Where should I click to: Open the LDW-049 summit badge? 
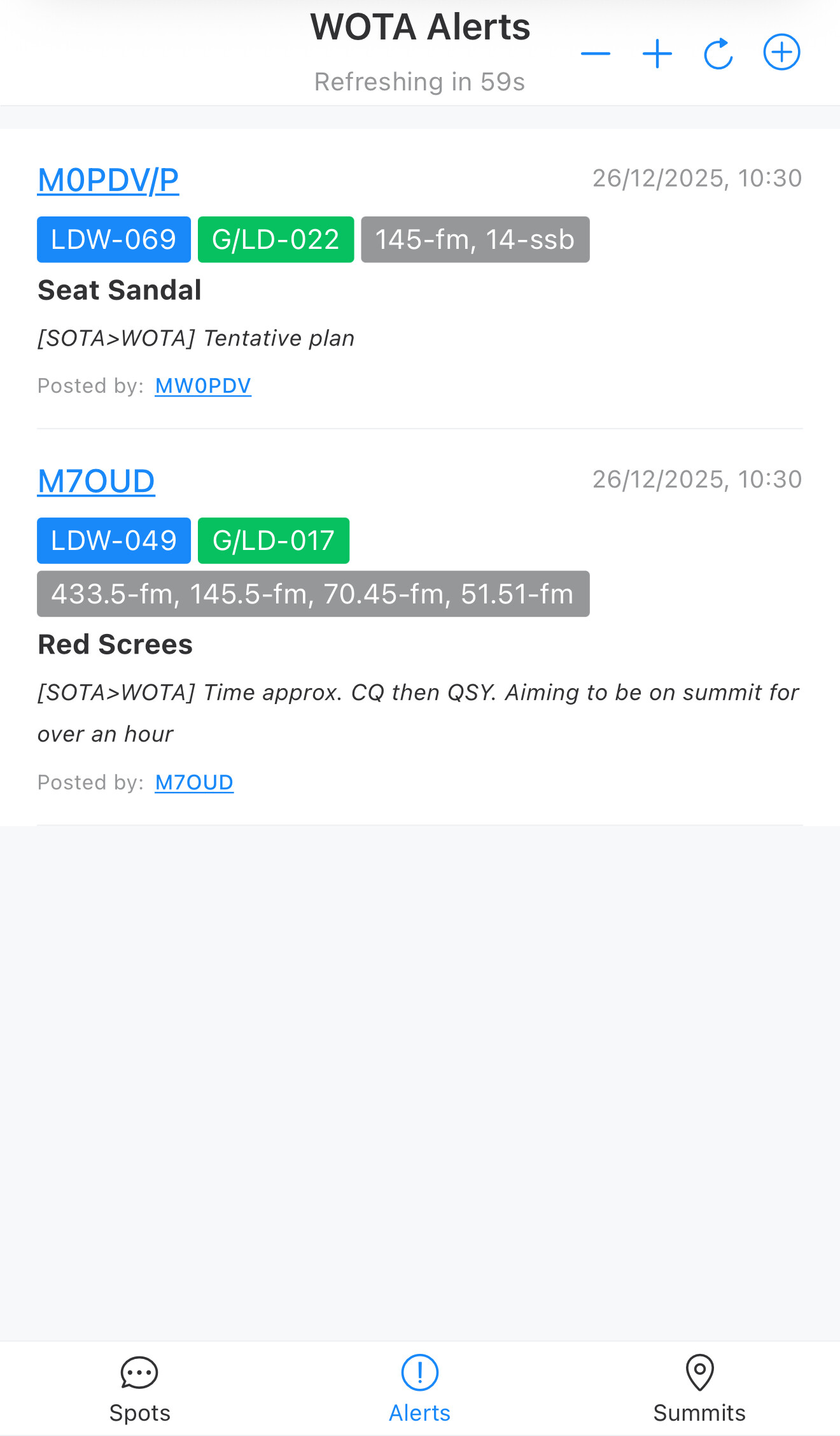114,540
